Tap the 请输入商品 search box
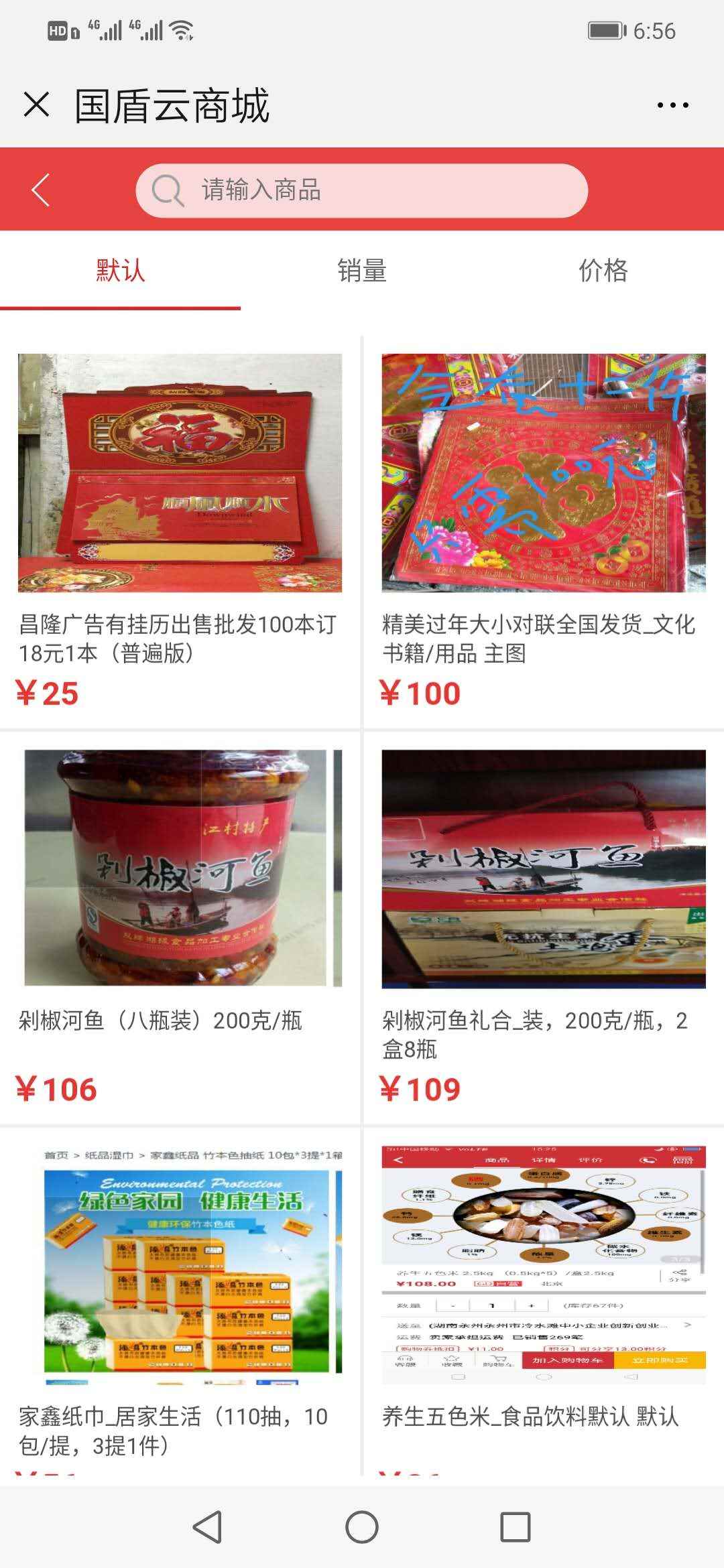This screenshot has height=1568, width=724. (x=362, y=190)
